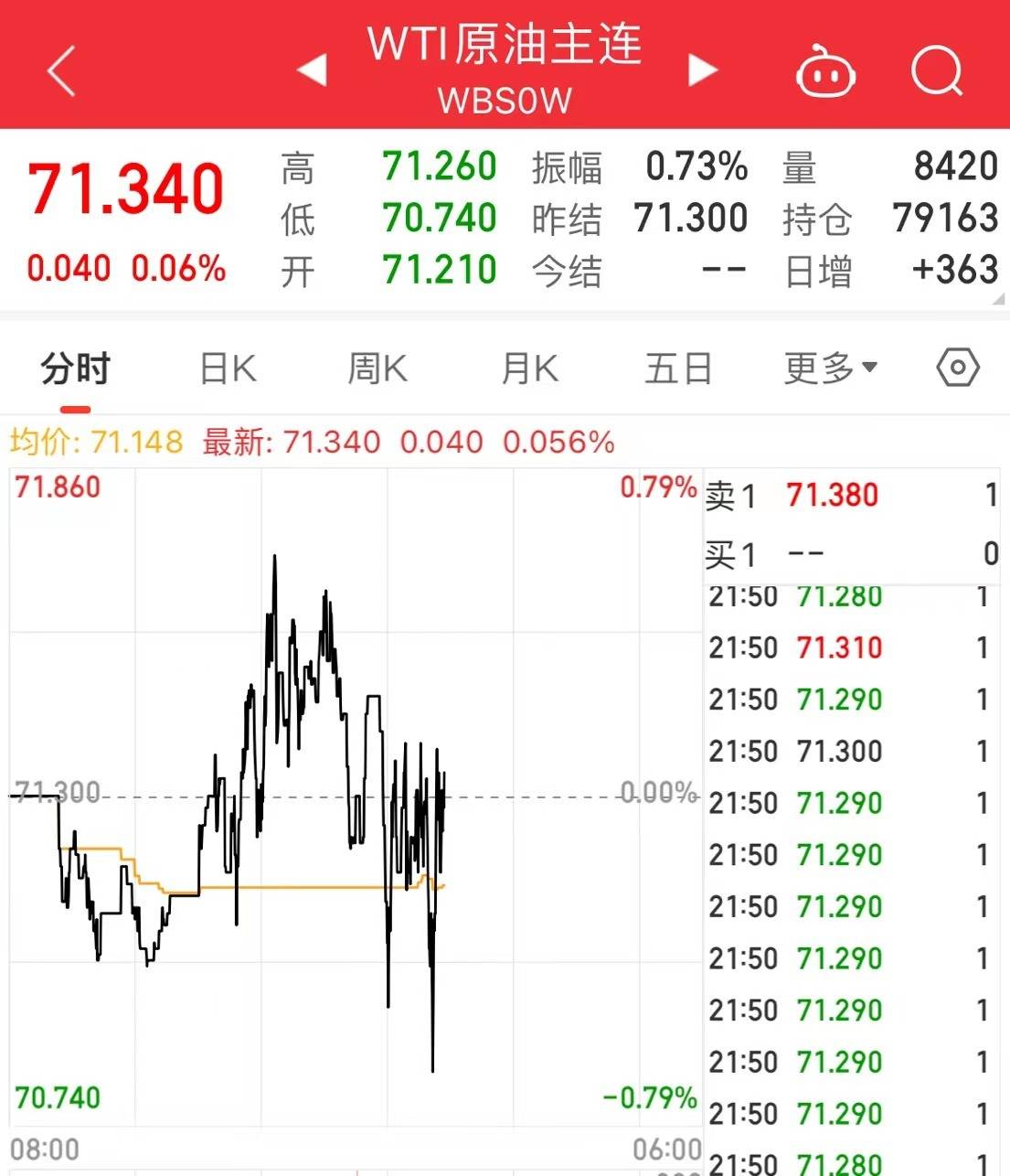Open the robot assistant icon

(824, 69)
